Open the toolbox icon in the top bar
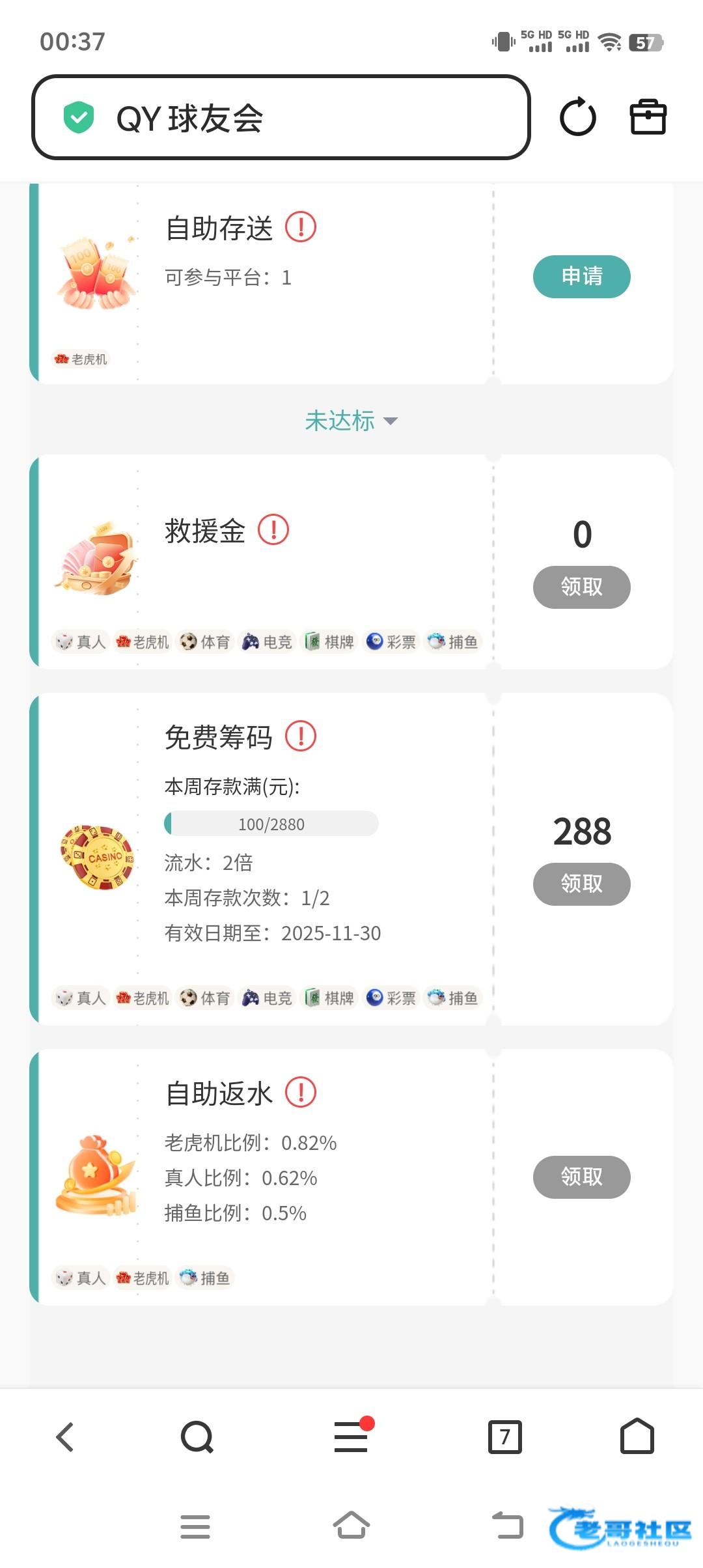This screenshot has width=703, height=1568. [648, 118]
